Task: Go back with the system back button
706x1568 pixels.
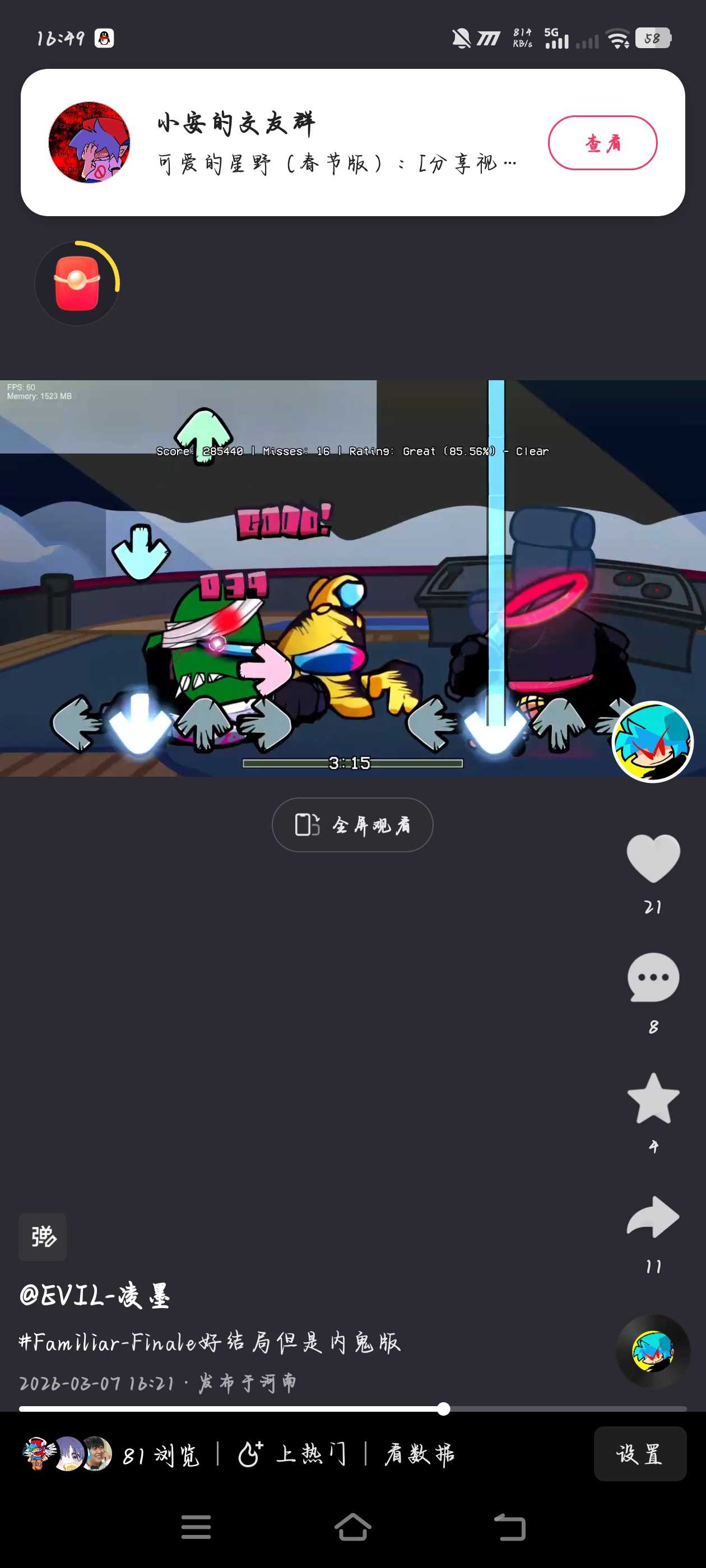Action: pyautogui.click(x=509, y=1527)
